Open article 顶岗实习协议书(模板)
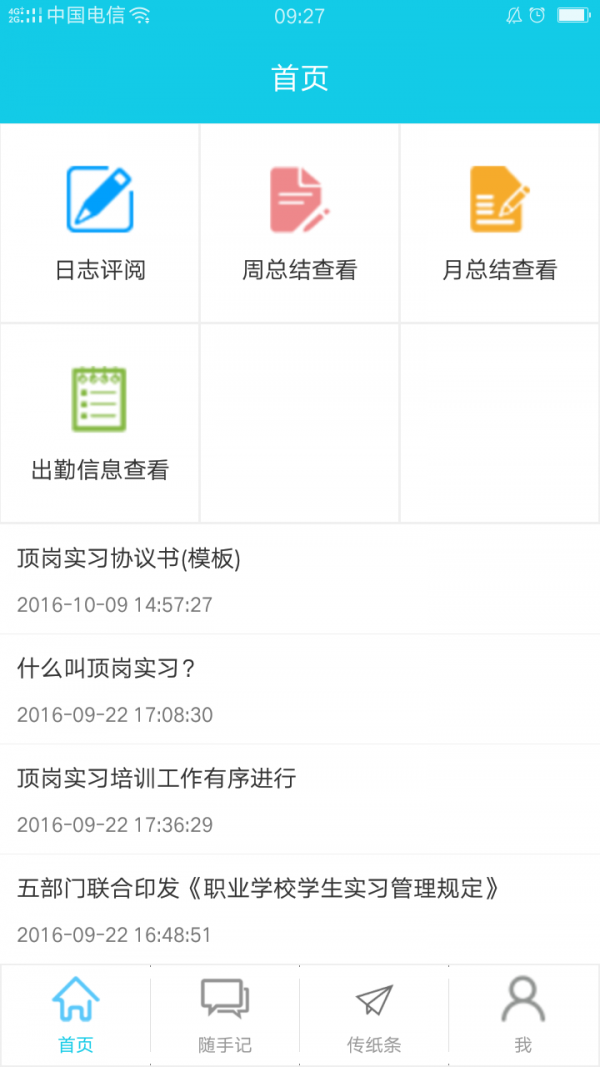The image size is (600, 1067). pos(300,580)
